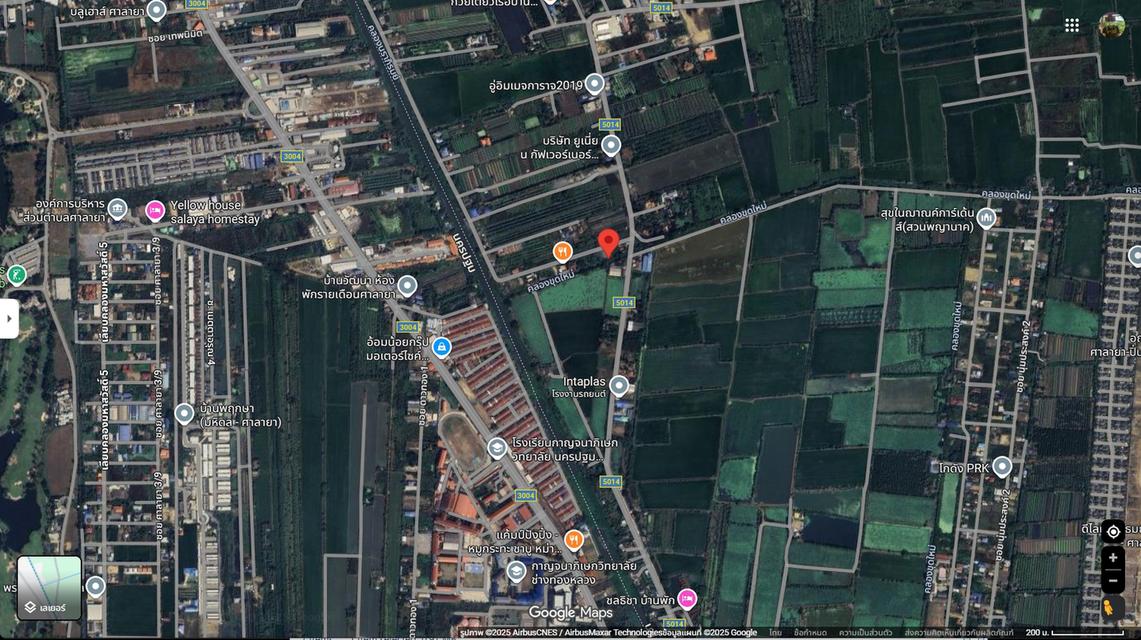
Task: Open ชลธิชา บ้านพัก lodging marker
Action: [x=686, y=599]
